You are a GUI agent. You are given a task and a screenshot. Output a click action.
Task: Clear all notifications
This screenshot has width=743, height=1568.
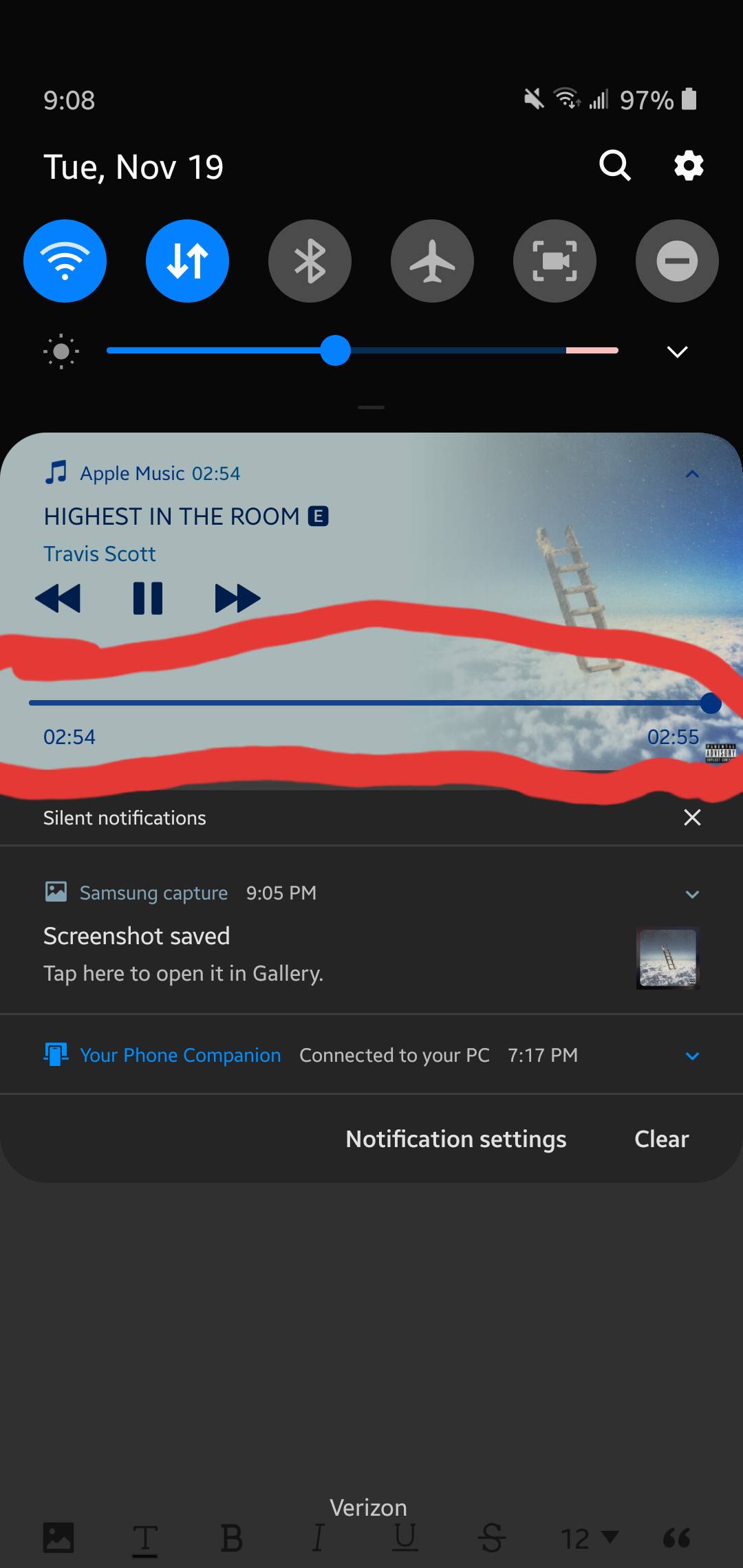(660, 1138)
